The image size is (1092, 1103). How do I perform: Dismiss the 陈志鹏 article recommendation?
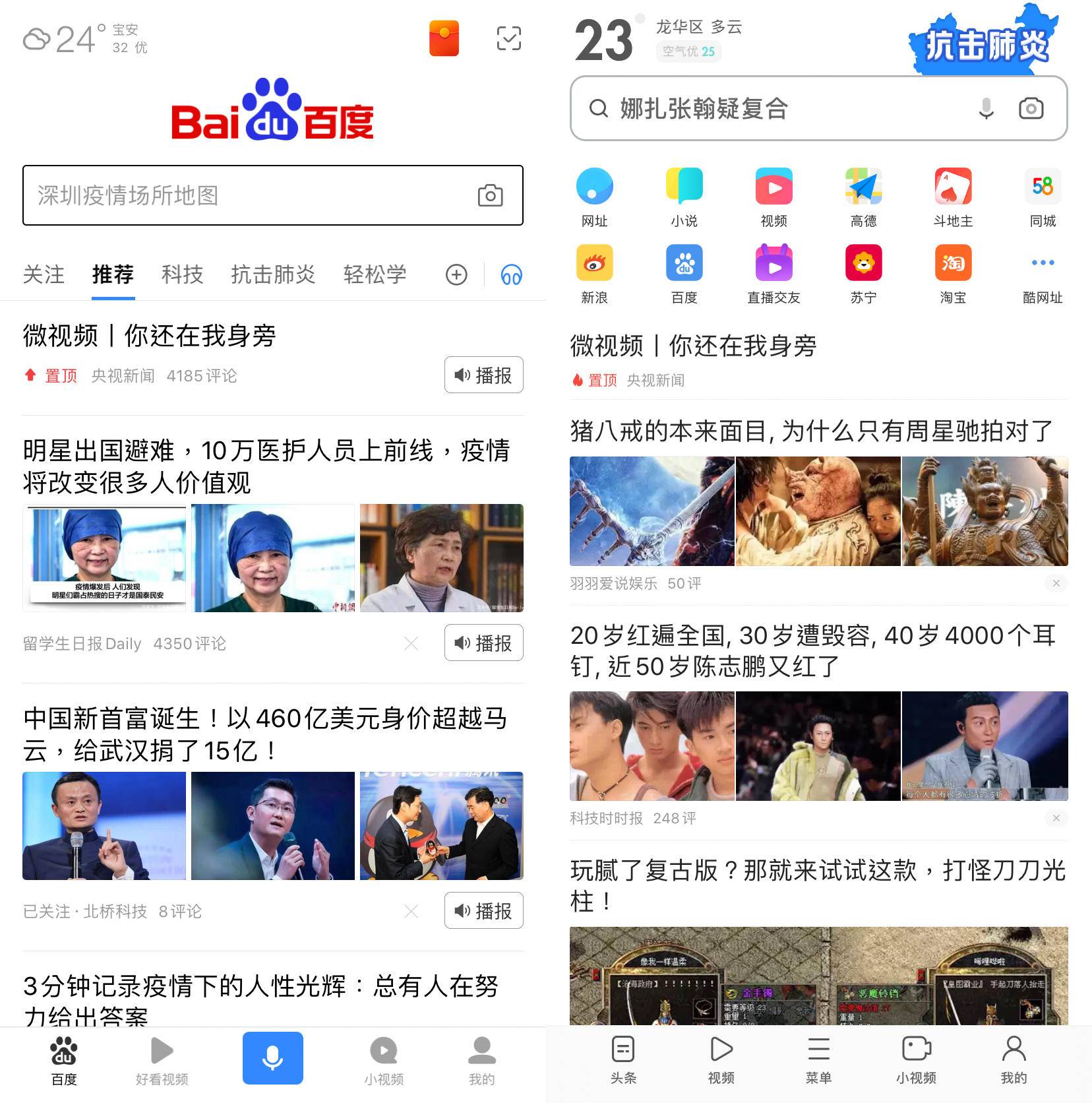click(1056, 818)
